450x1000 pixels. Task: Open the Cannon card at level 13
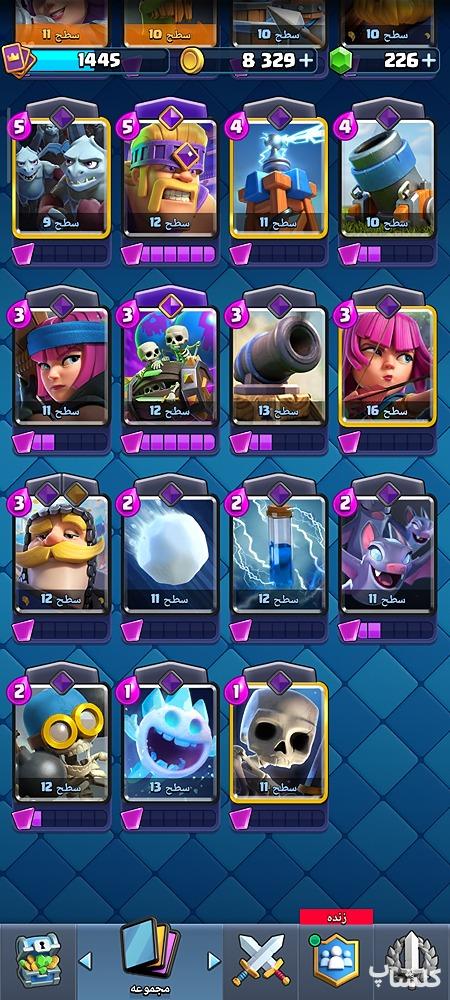(279, 366)
